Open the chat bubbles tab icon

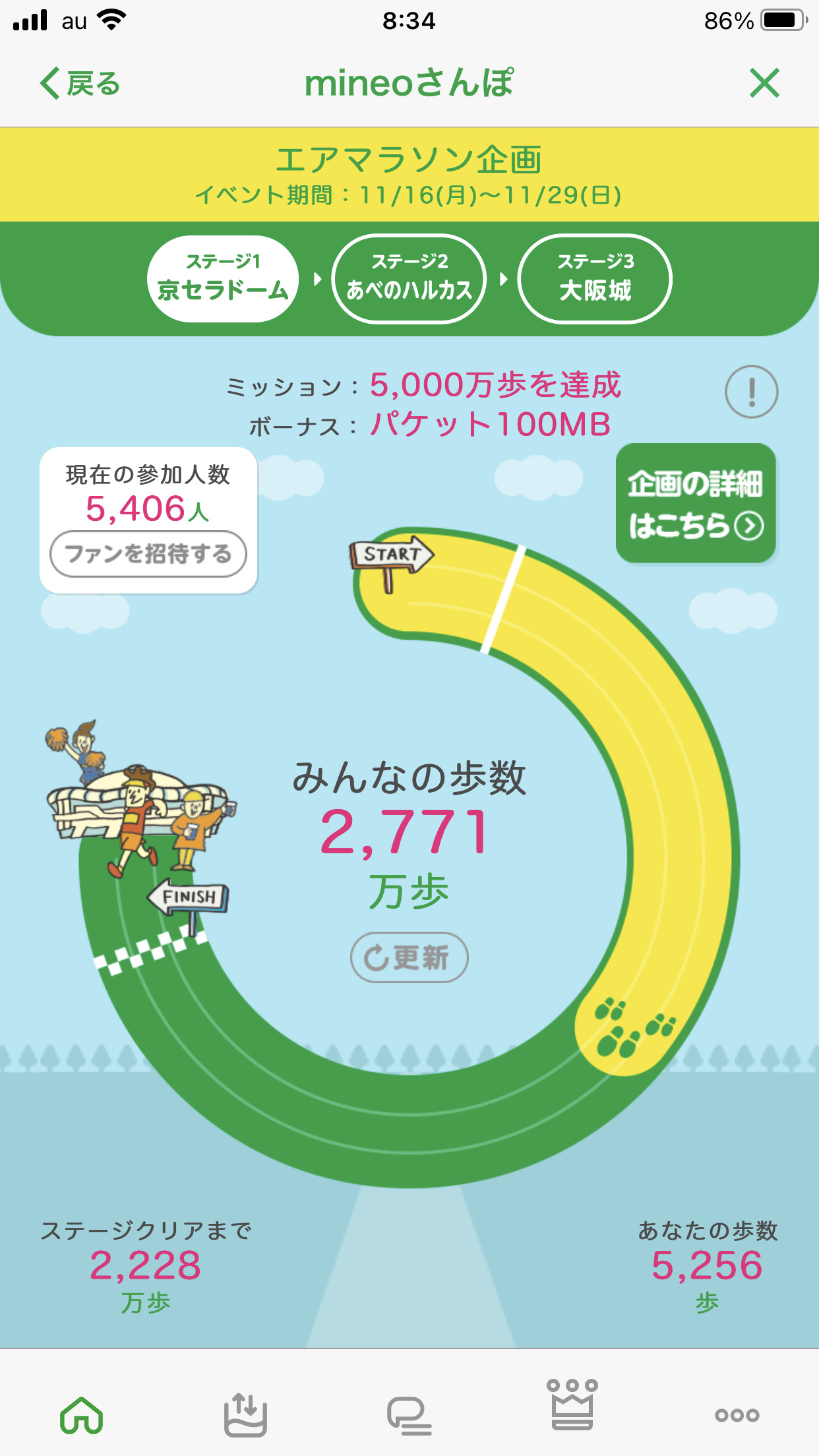(x=409, y=1416)
